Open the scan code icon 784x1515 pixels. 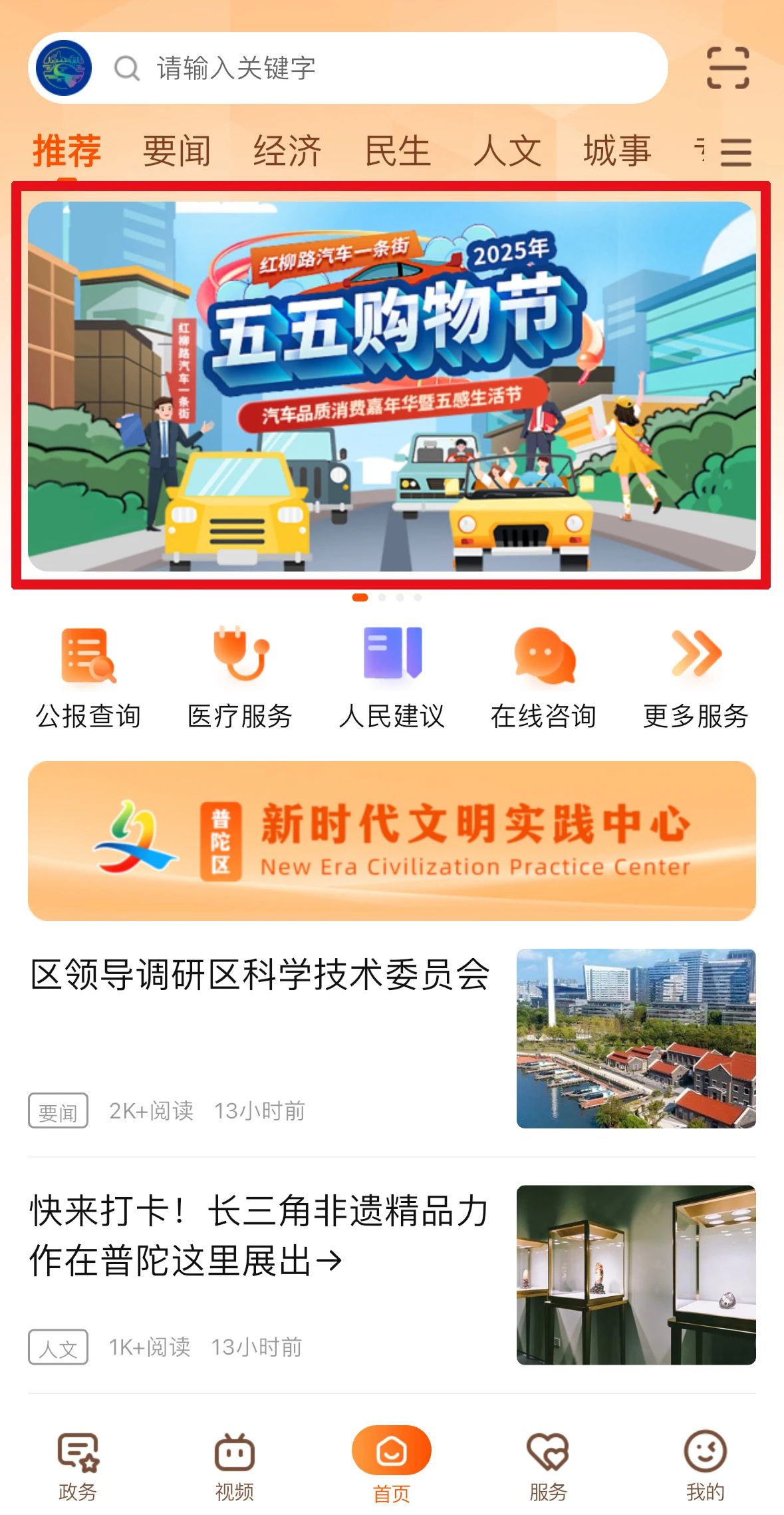point(727,68)
